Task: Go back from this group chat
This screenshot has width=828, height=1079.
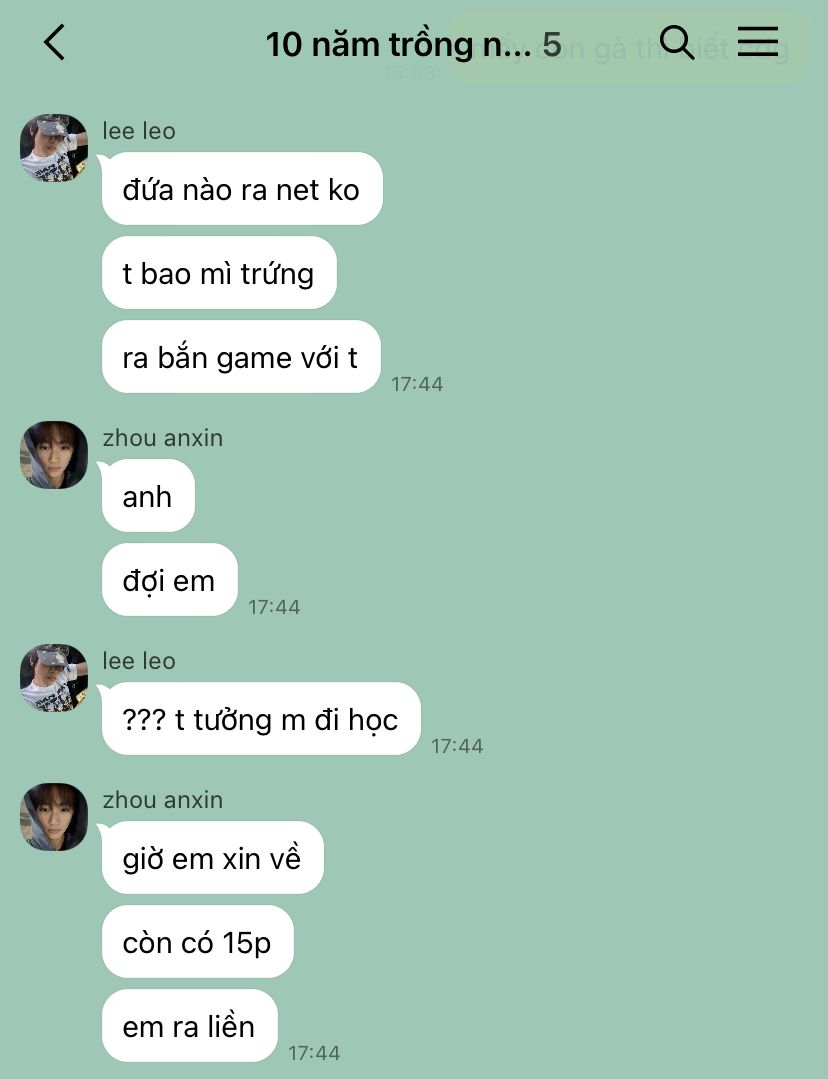Action: (55, 42)
